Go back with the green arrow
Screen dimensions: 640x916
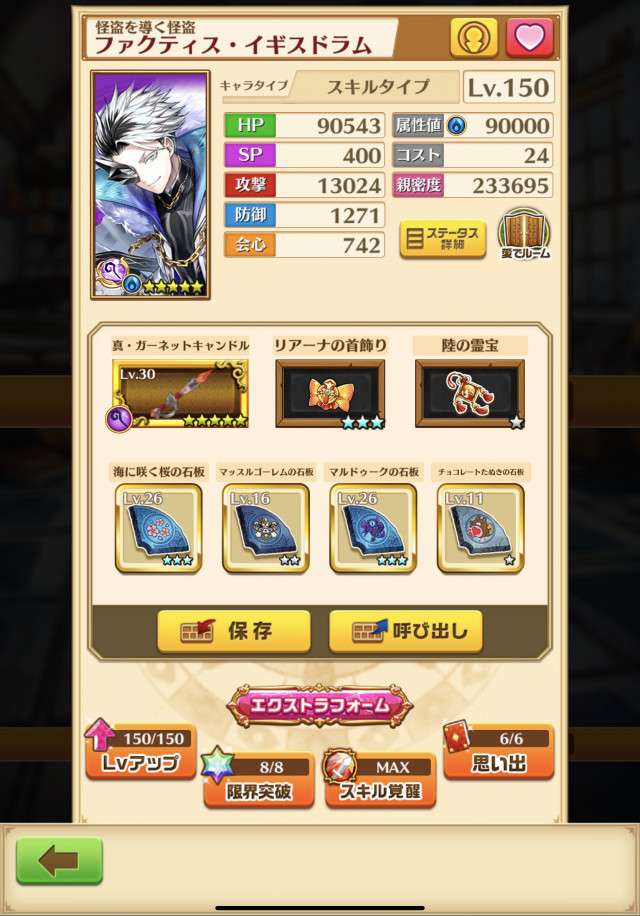59,861
